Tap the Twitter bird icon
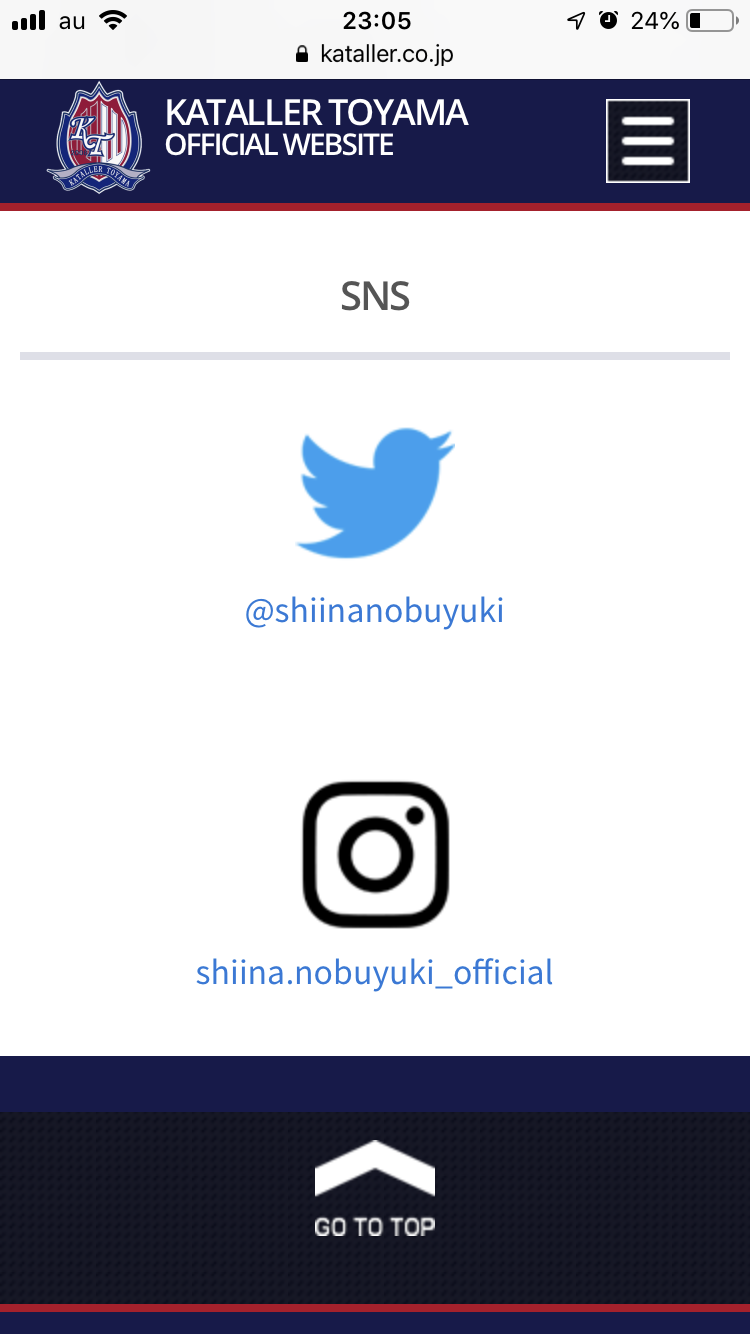 click(x=376, y=492)
